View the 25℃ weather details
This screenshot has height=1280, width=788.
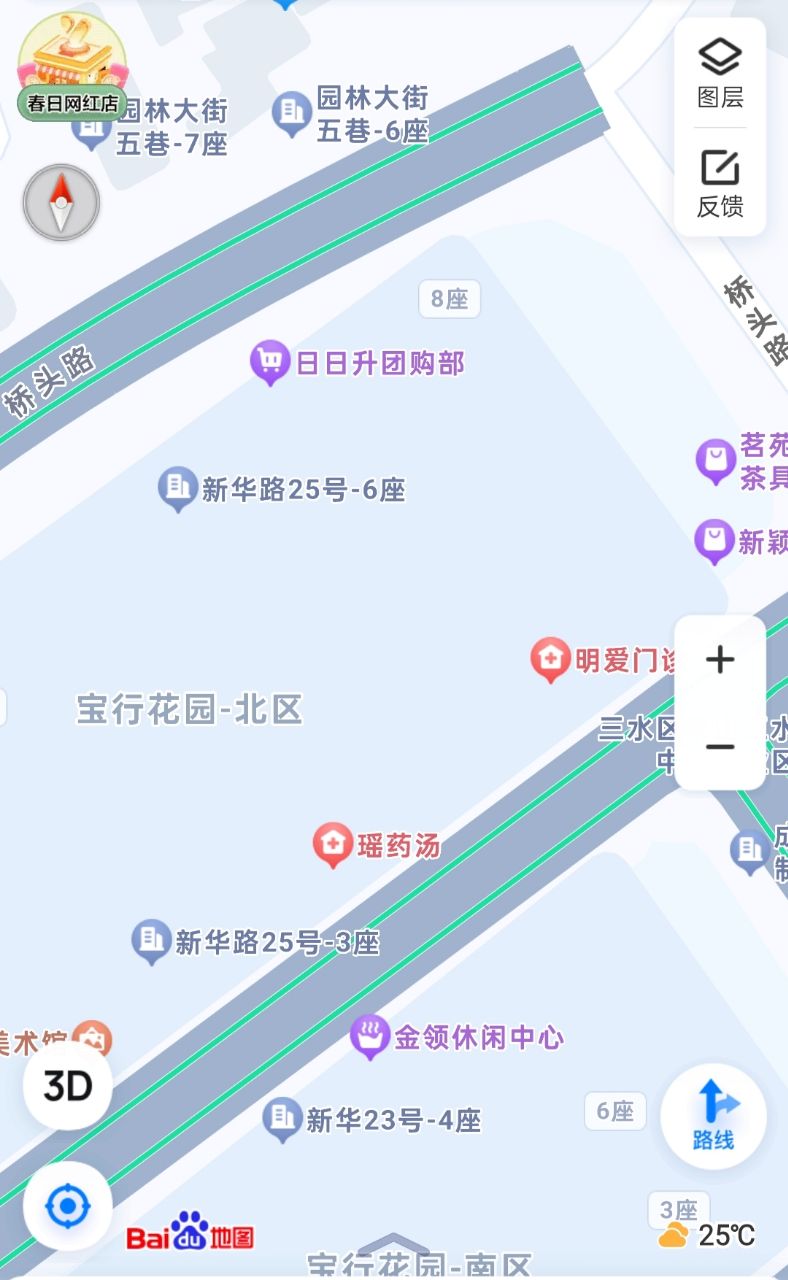click(706, 1236)
